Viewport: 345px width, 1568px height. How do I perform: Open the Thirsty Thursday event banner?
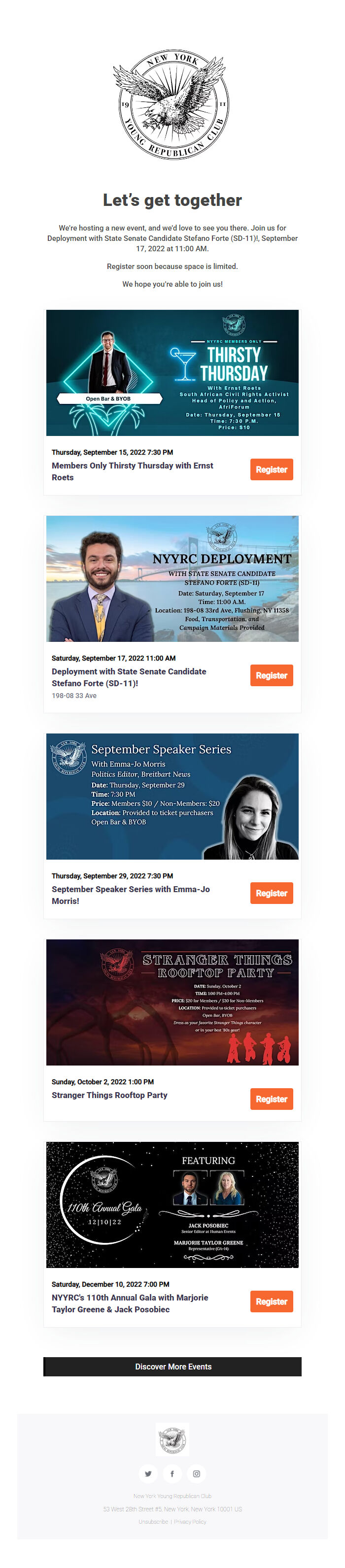(172, 372)
